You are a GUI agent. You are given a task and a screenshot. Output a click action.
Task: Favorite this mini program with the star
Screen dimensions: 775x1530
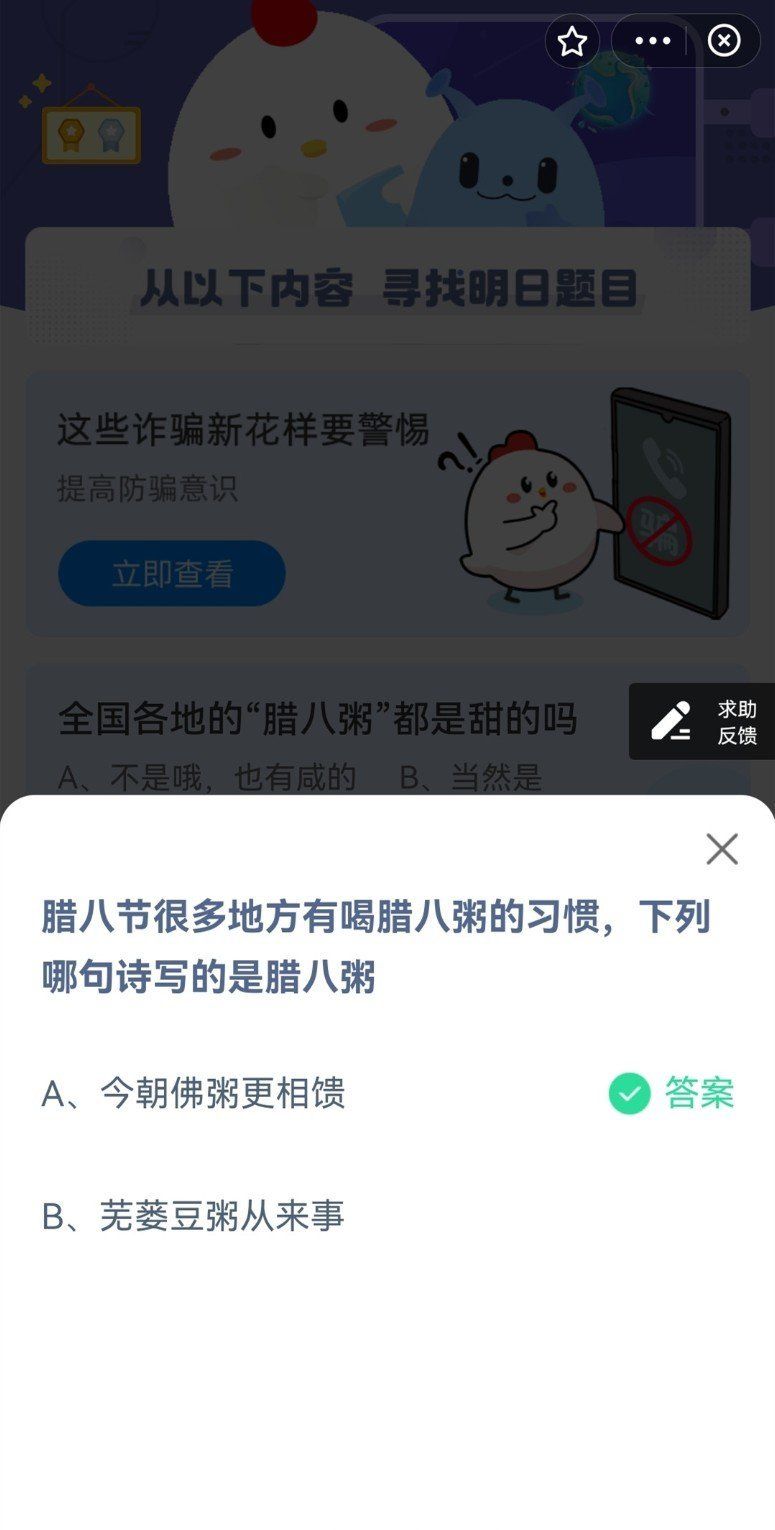pos(572,42)
